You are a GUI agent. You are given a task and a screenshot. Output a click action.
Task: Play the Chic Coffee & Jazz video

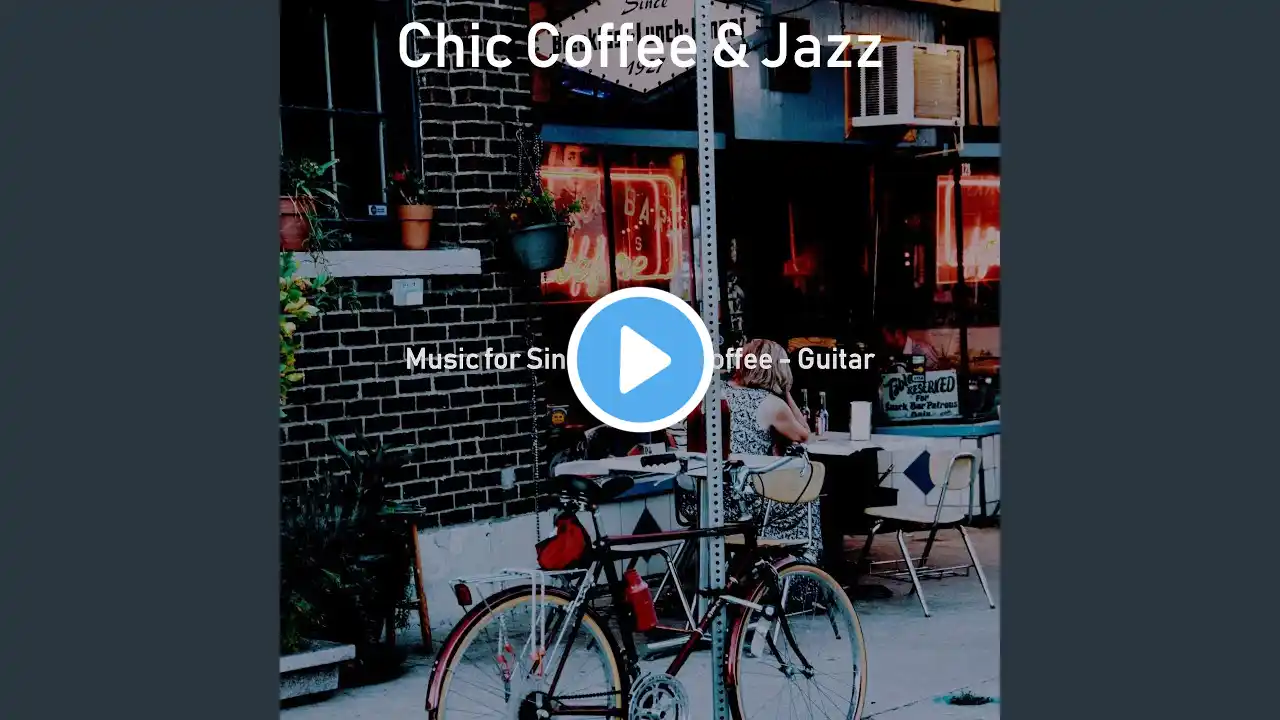click(x=640, y=360)
